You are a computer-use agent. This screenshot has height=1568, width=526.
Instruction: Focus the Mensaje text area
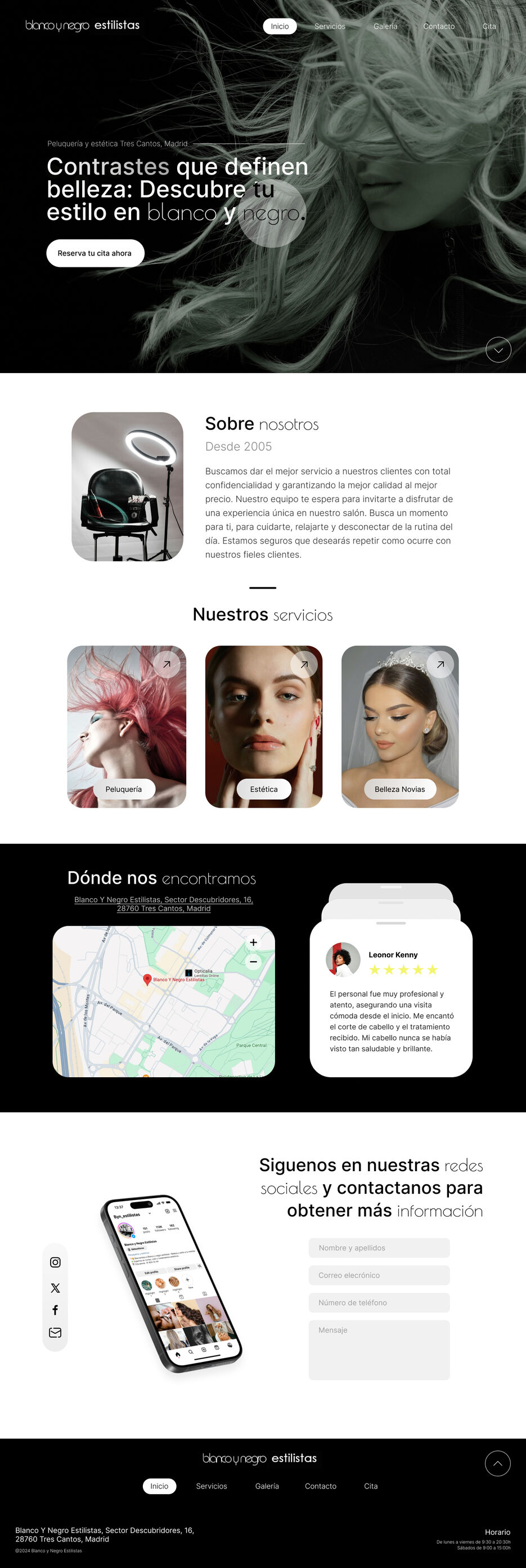coord(379,1350)
